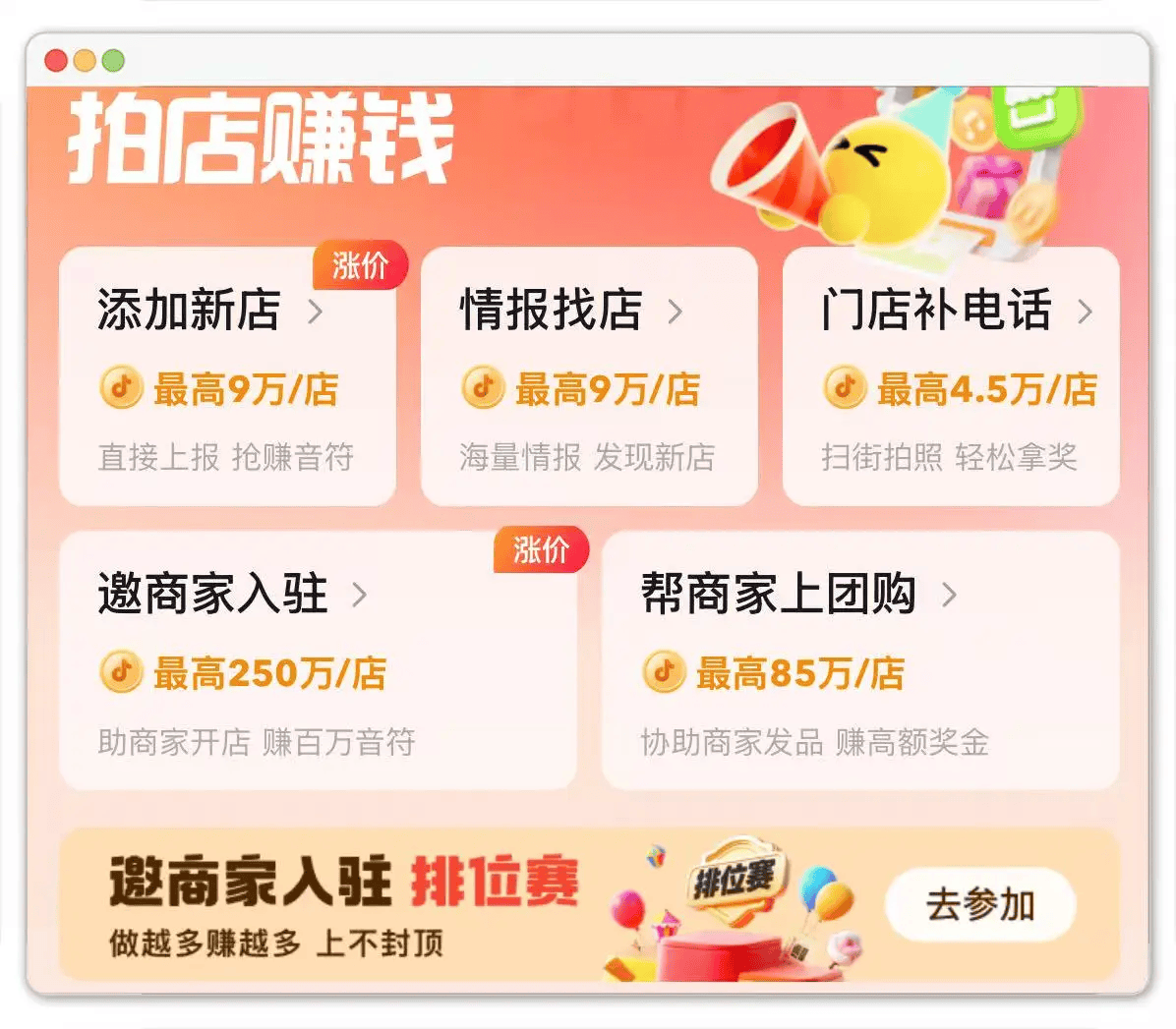
Task: Close the window with the red button
Action: (56, 61)
